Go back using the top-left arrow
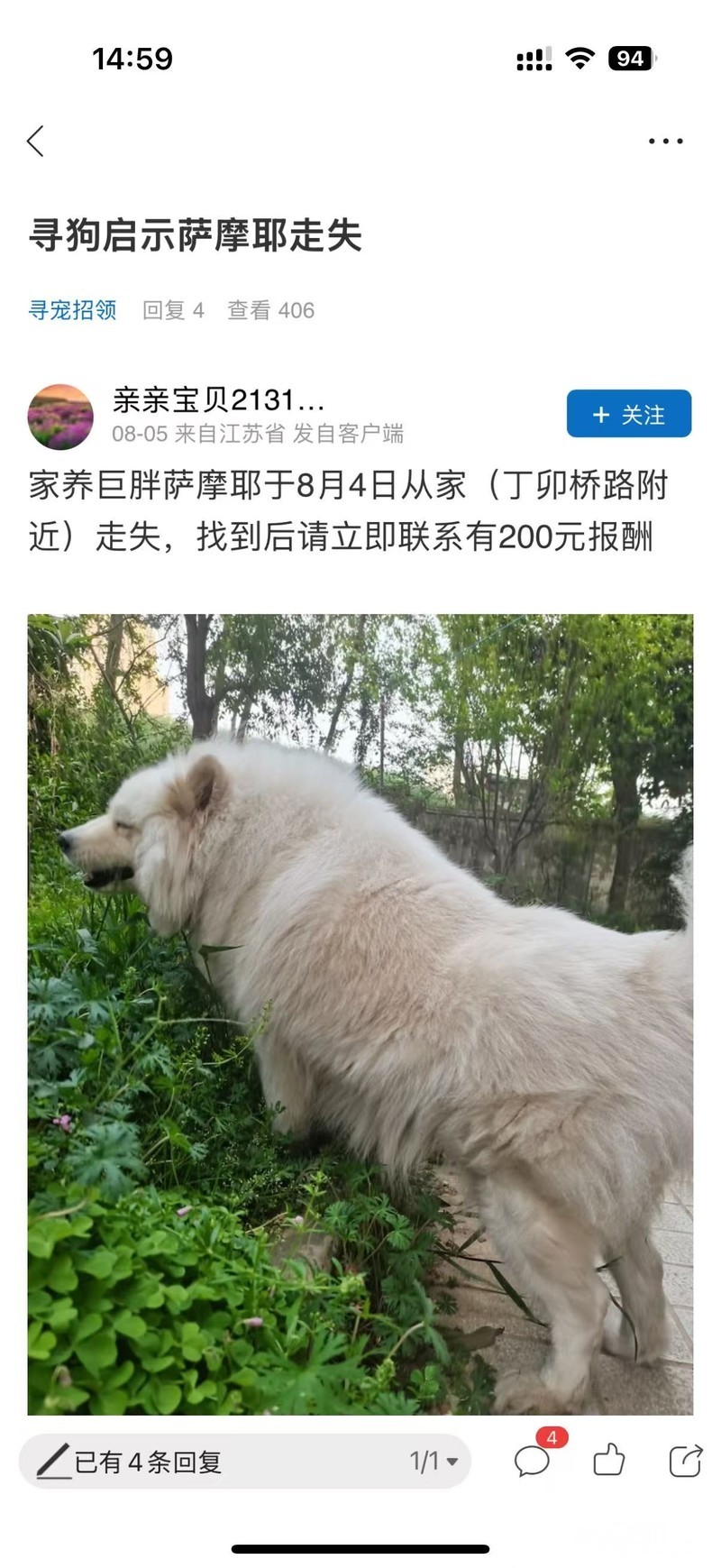Viewport: 721px width, 1568px height. point(36,141)
